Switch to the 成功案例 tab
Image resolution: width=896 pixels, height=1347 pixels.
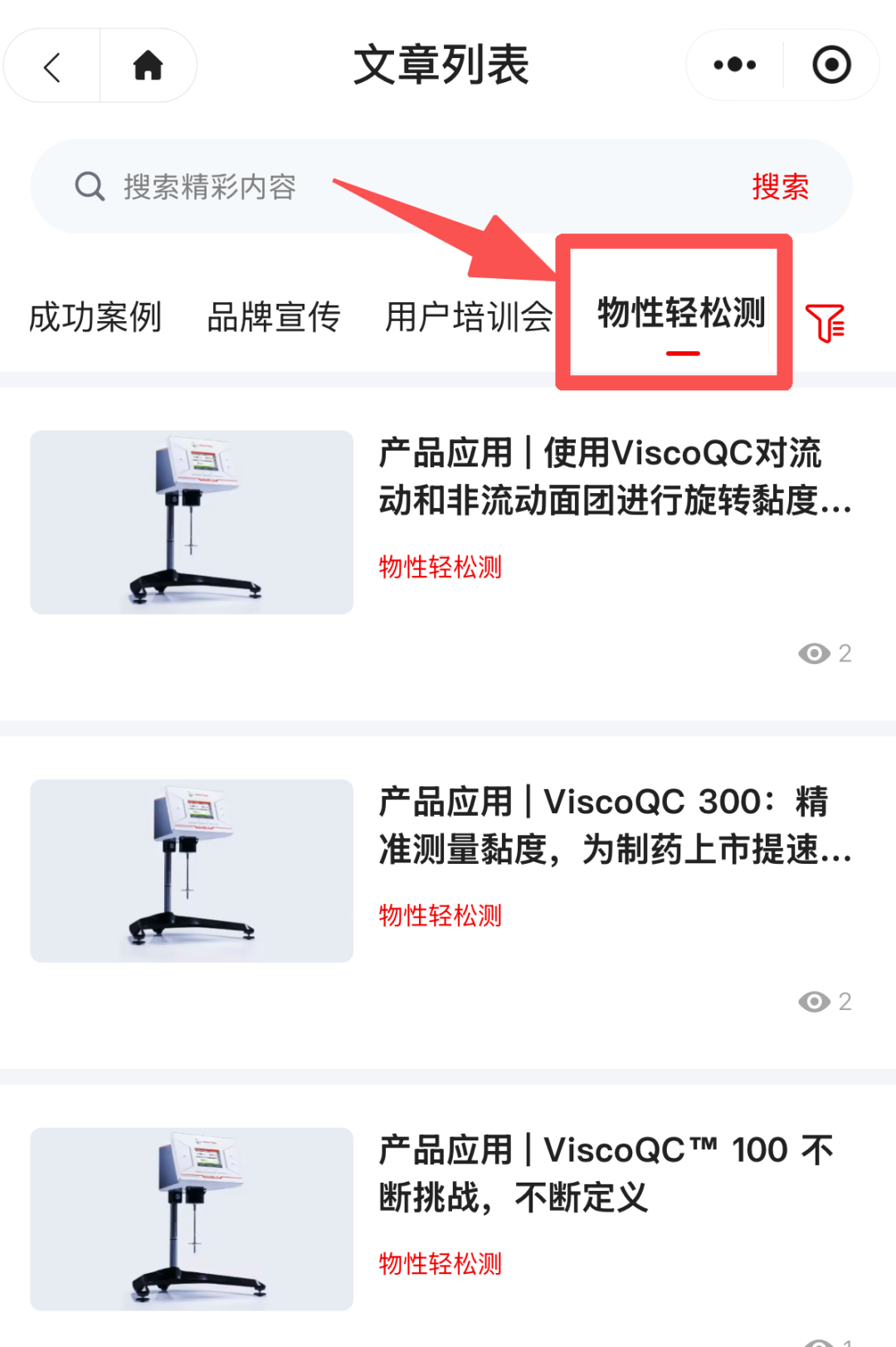[x=95, y=317]
